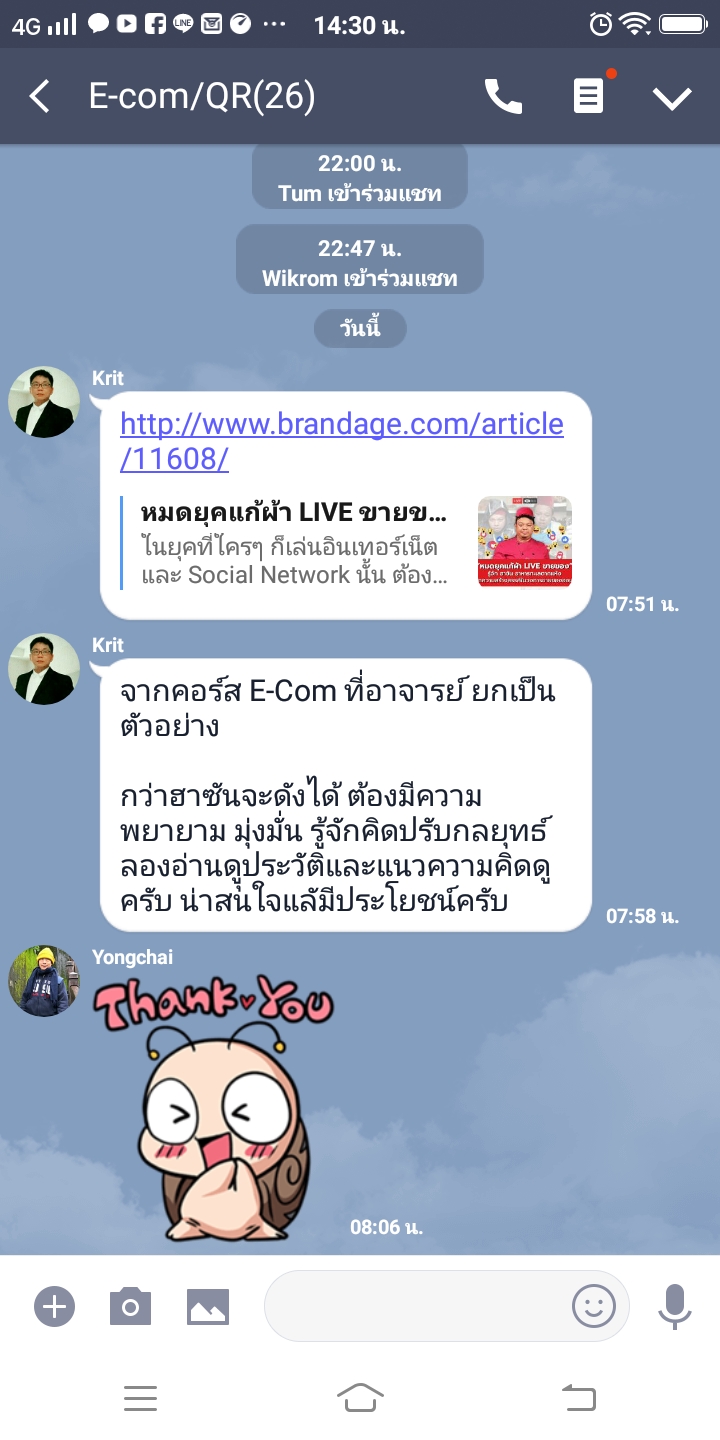Viewport: 720px width, 1440px height.
Task: View Yongchai's profile picture
Action: pos(43,981)
